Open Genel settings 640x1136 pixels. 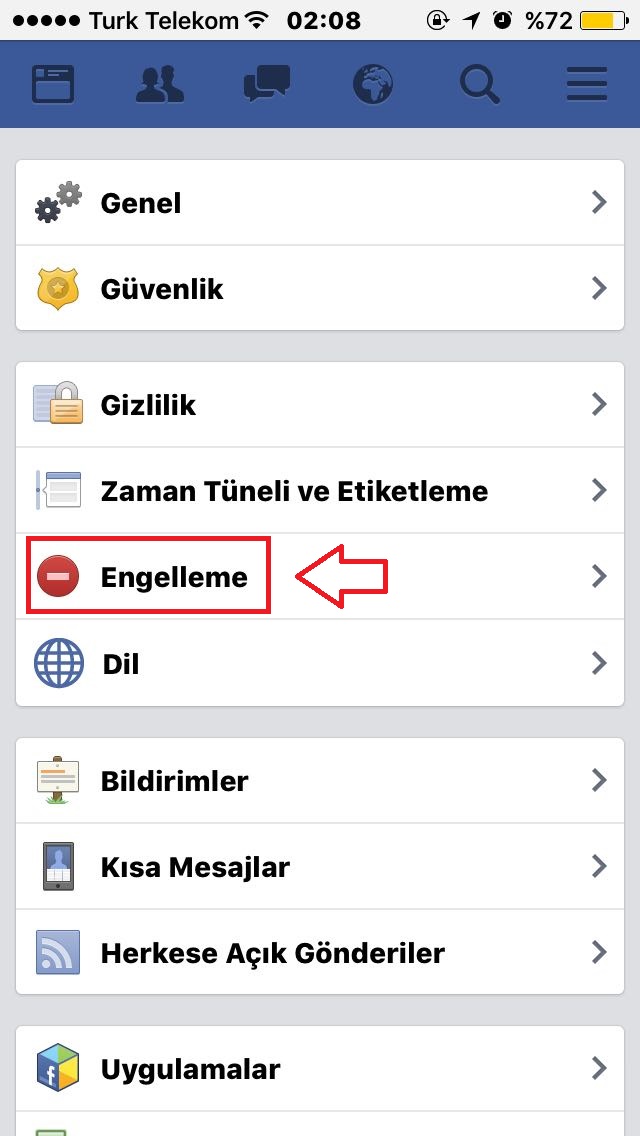pyautogui.click(x=320, y=203)
